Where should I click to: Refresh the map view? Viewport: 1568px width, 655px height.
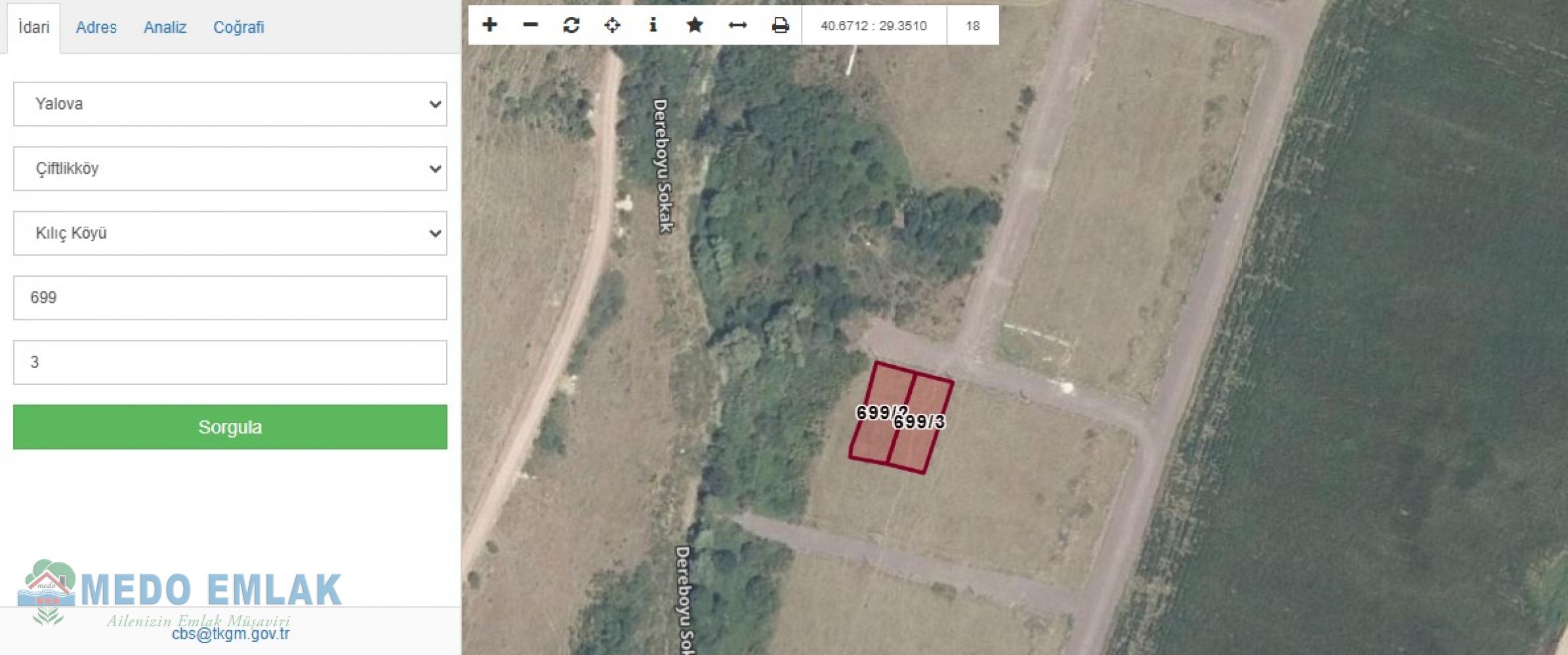571,26
